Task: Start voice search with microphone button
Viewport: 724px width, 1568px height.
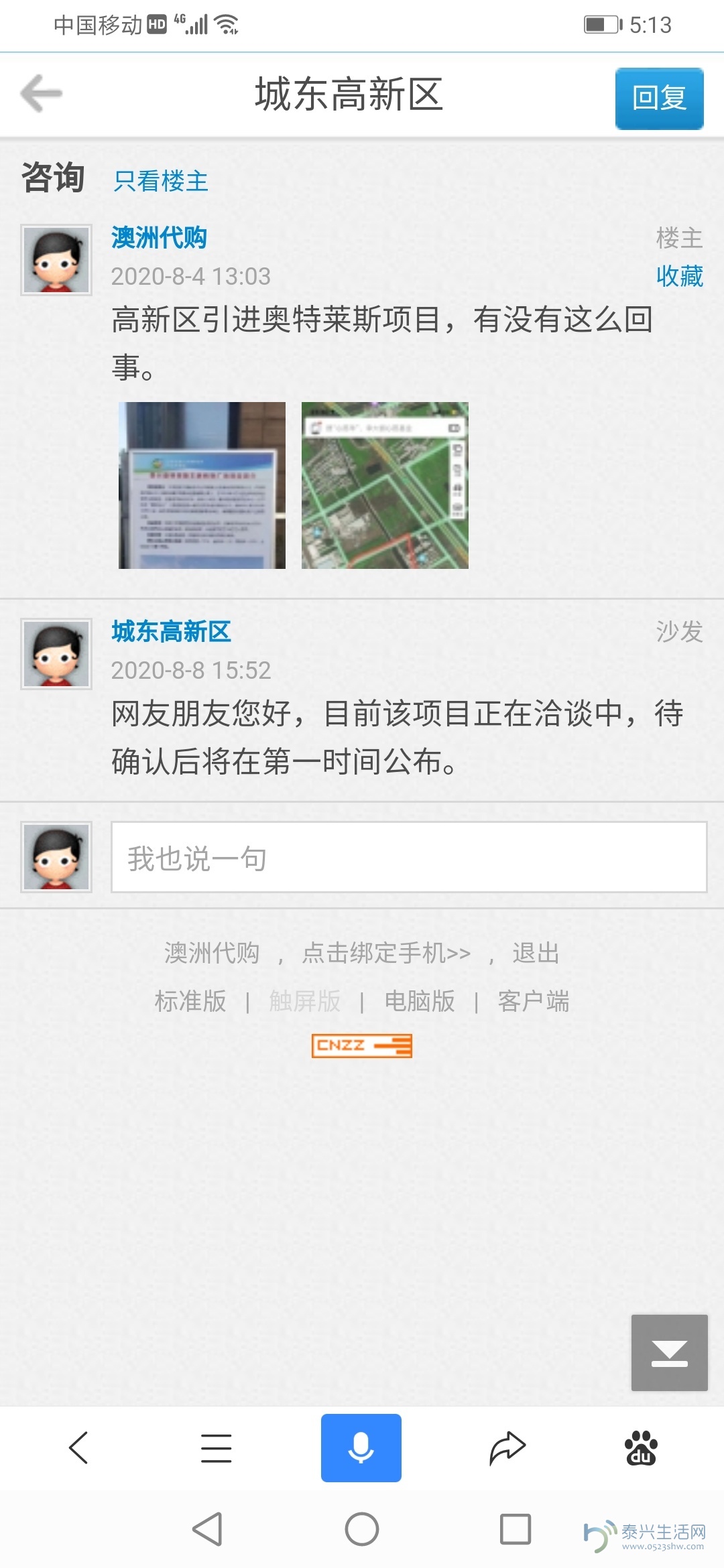Action: coord(361,1447)
